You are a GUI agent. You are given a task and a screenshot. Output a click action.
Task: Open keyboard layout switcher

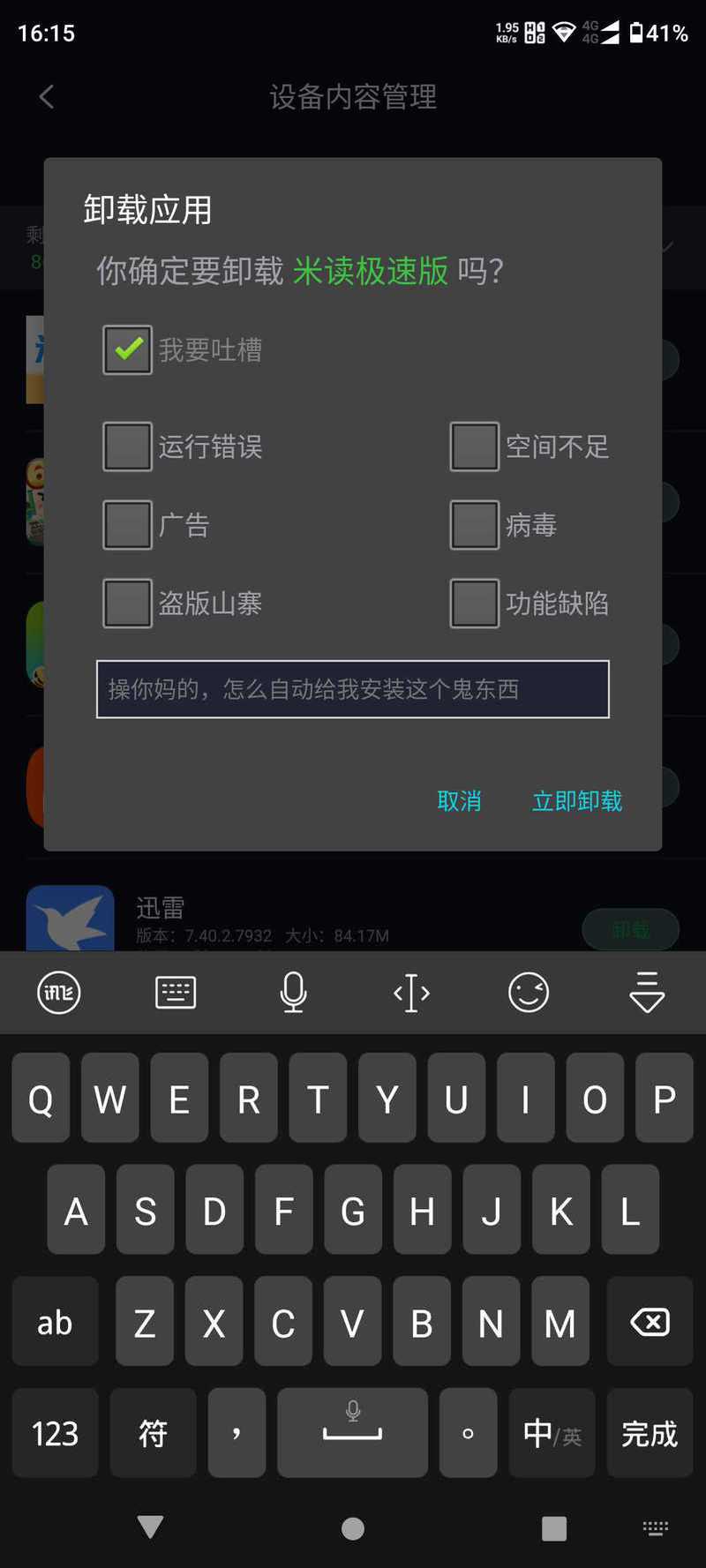(x=176, y=993)
